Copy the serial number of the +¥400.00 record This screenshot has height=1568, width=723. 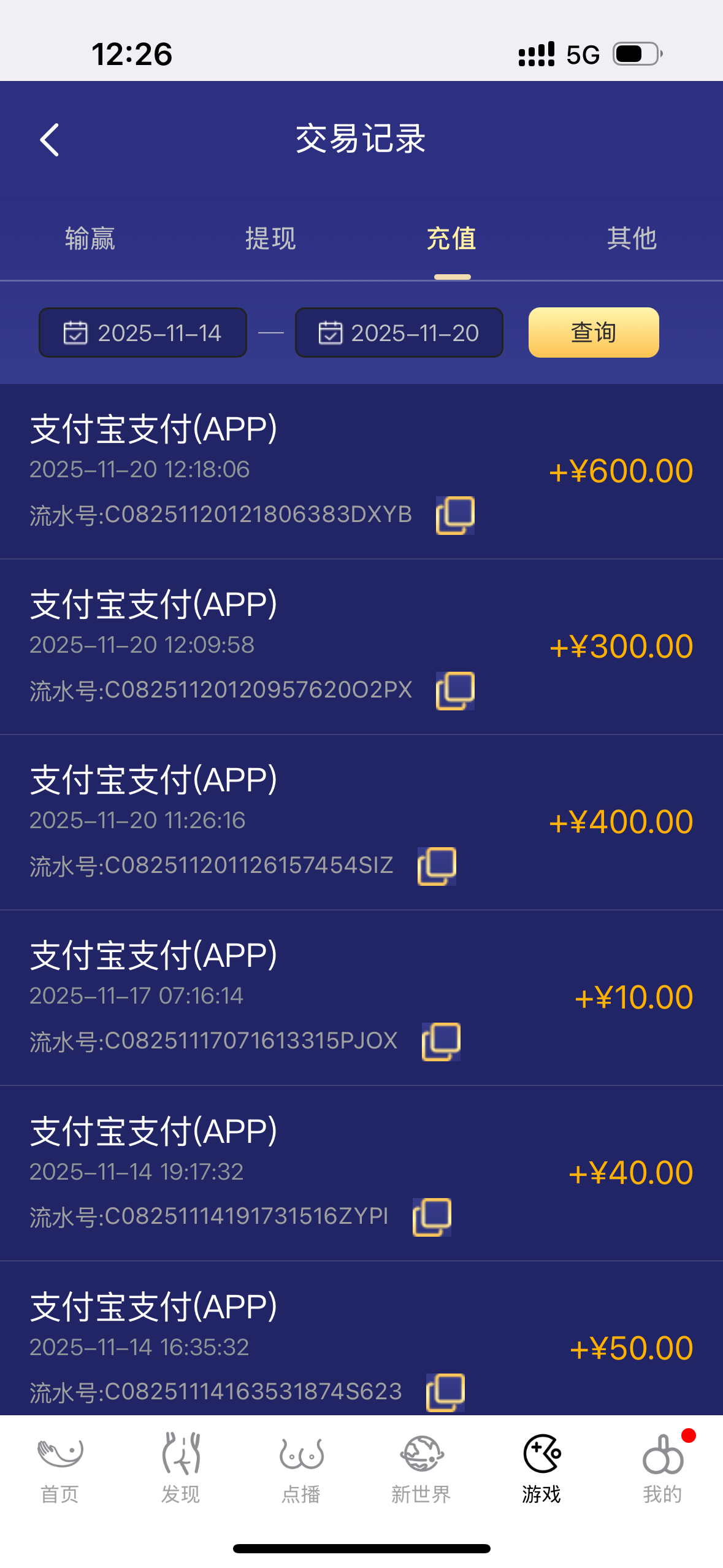click(x=437, y=866)
